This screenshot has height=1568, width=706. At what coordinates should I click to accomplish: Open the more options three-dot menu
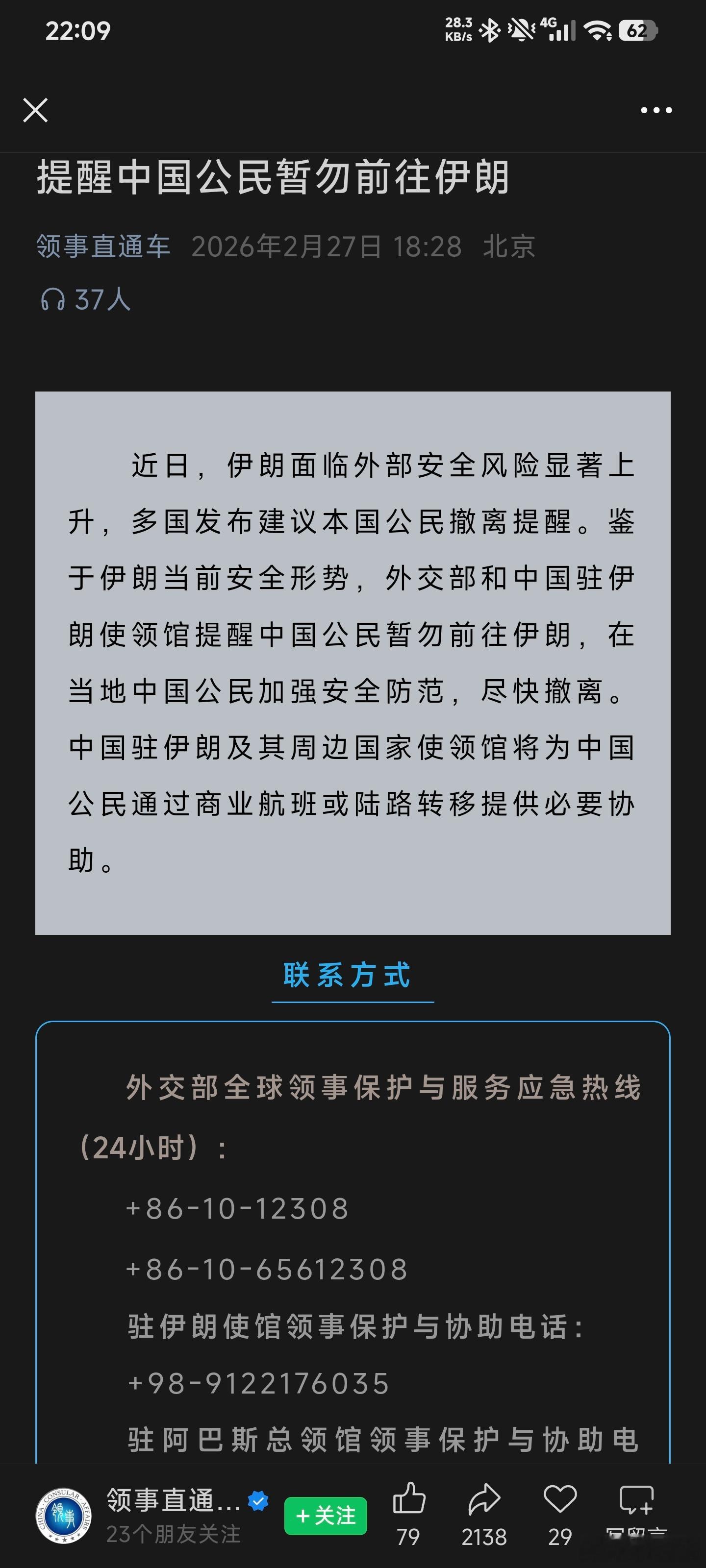click(x=656, y=110)
